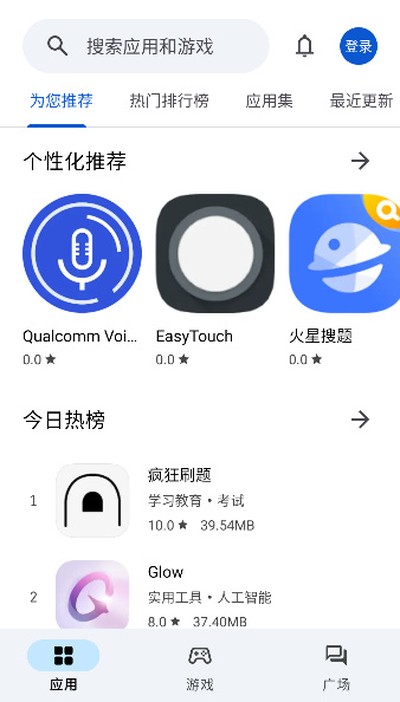Switch to the 热门排行榜 tab
The width and height of the screenshot is (400, 702).
169,101
